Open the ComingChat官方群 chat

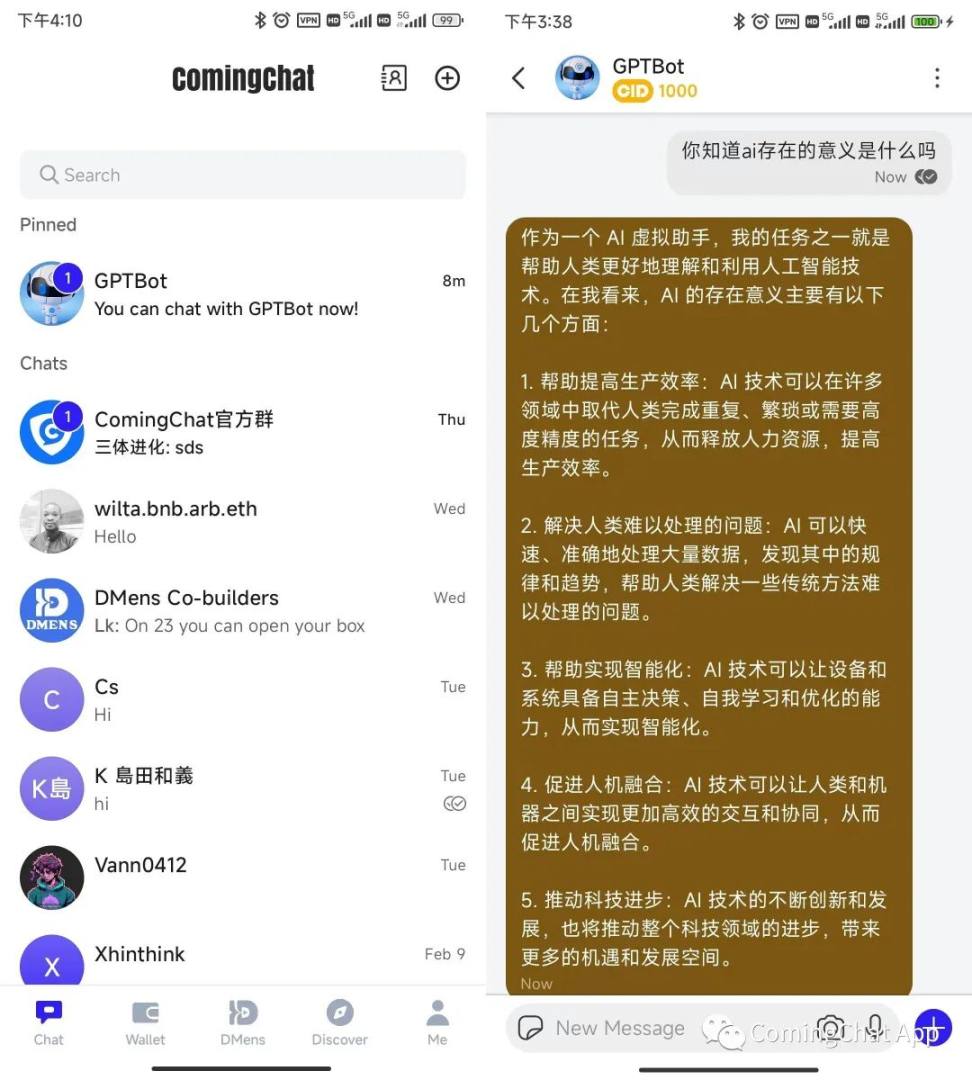242,432
